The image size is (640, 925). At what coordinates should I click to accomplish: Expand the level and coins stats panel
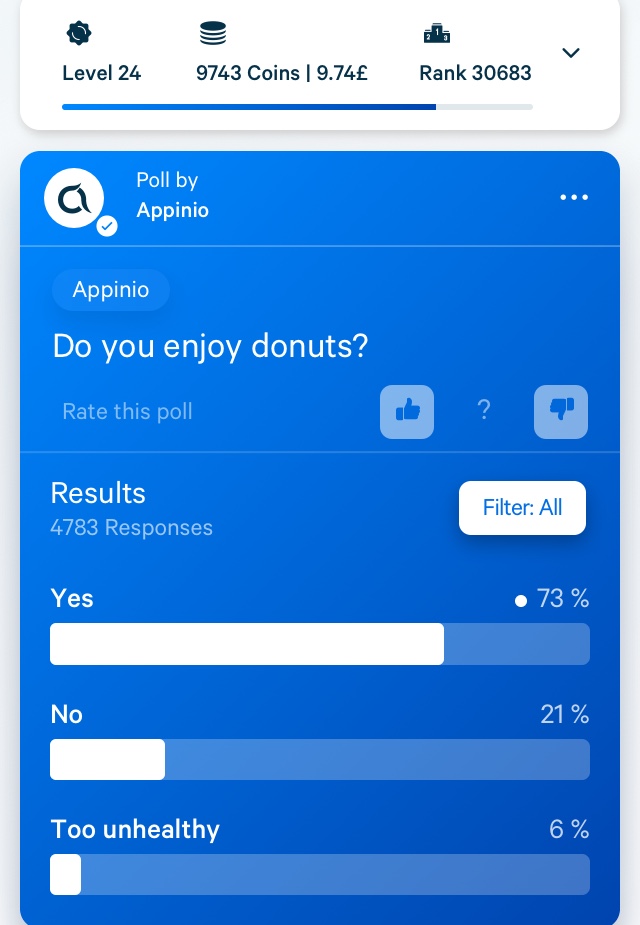tap(571, 53)
